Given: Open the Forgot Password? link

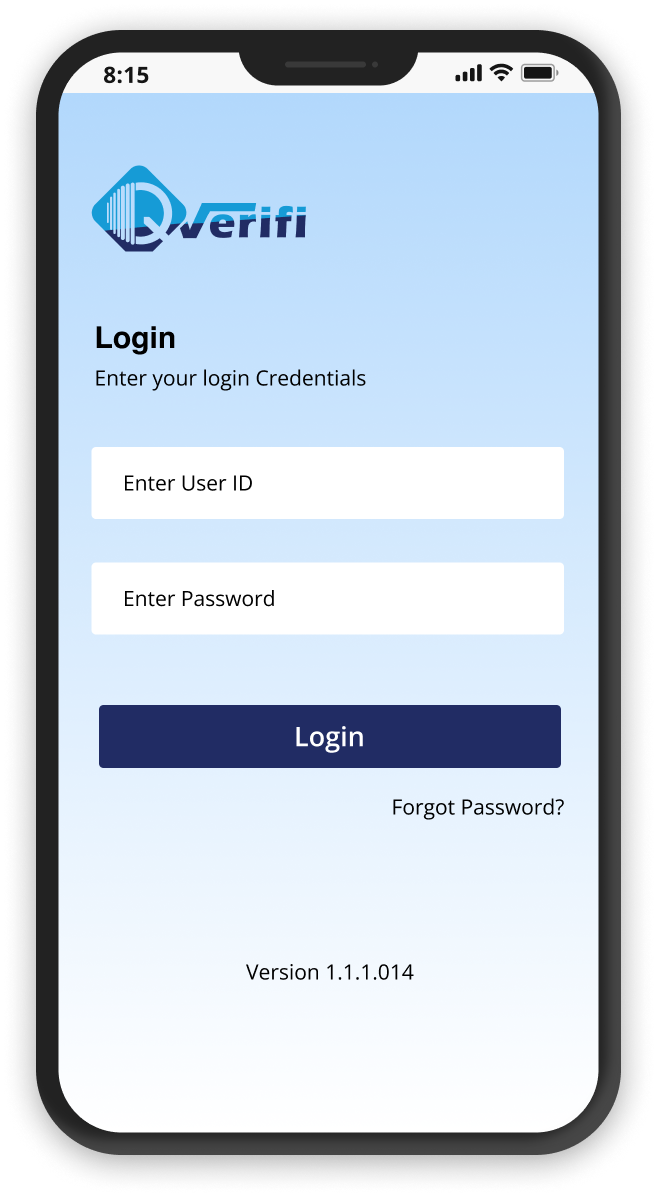Looking at the screenshot, I should 478,808.
